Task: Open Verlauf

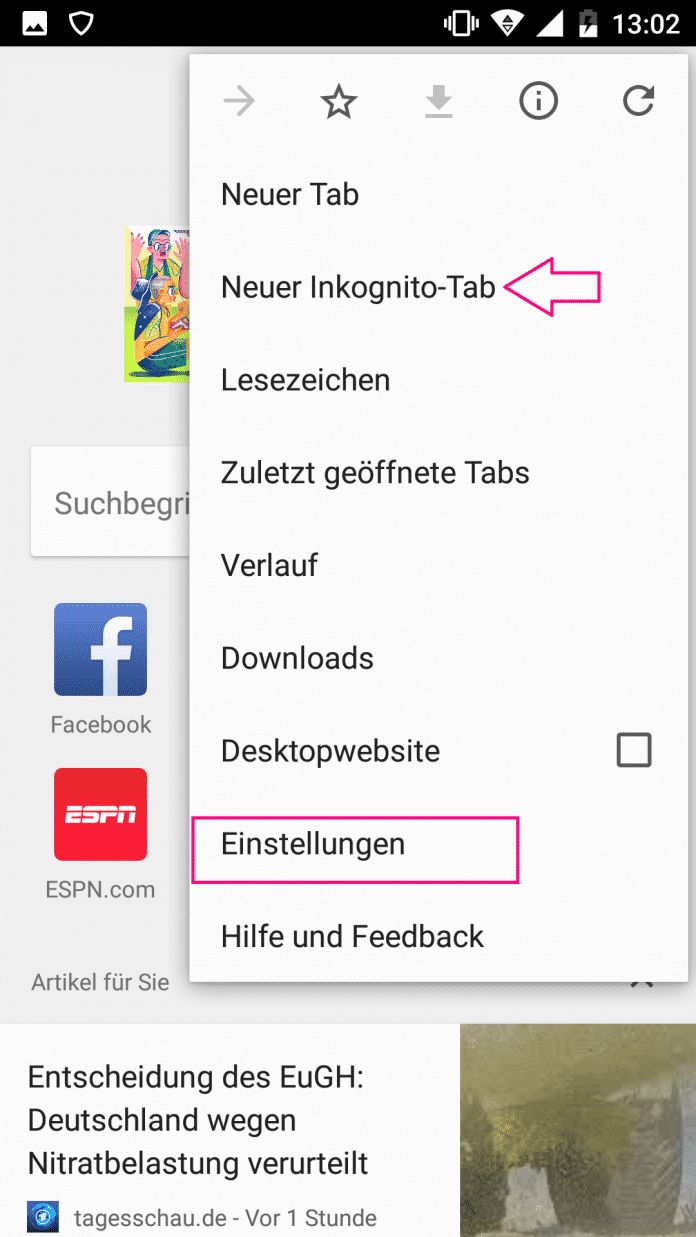Action: (x=269, y=565)
